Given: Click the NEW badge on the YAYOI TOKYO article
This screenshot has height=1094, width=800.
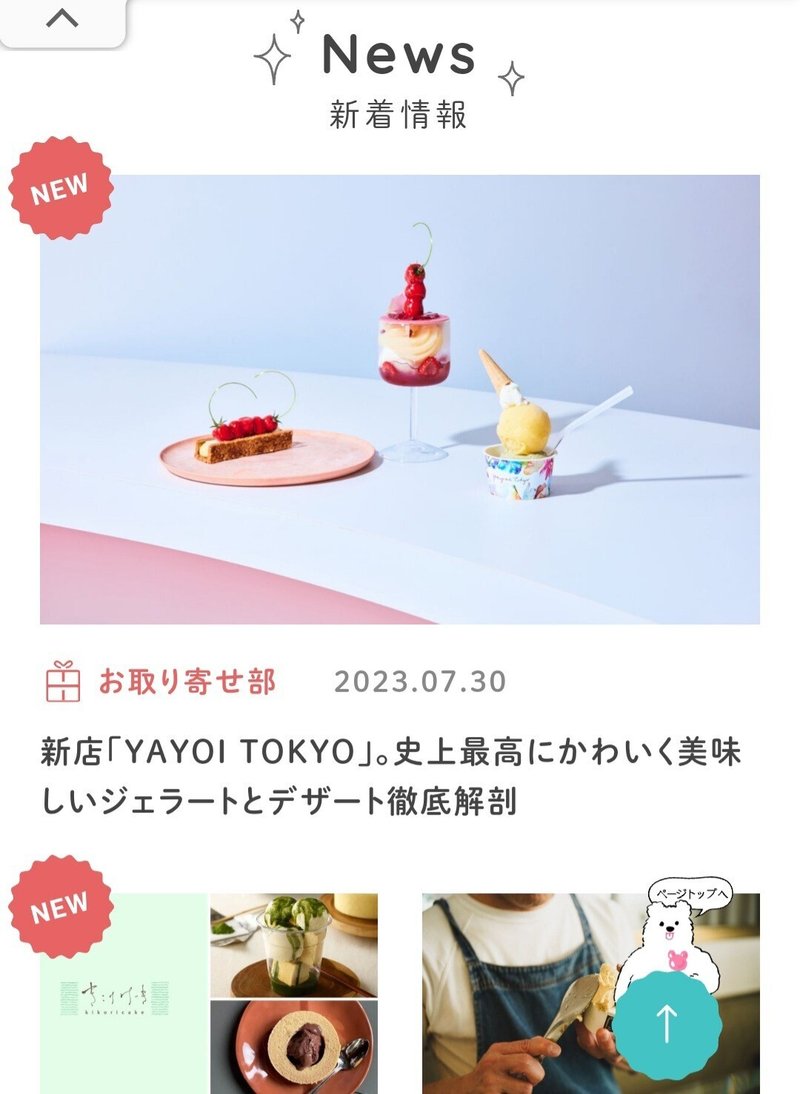Looking at the screenshot, I should tap(60, 186).
